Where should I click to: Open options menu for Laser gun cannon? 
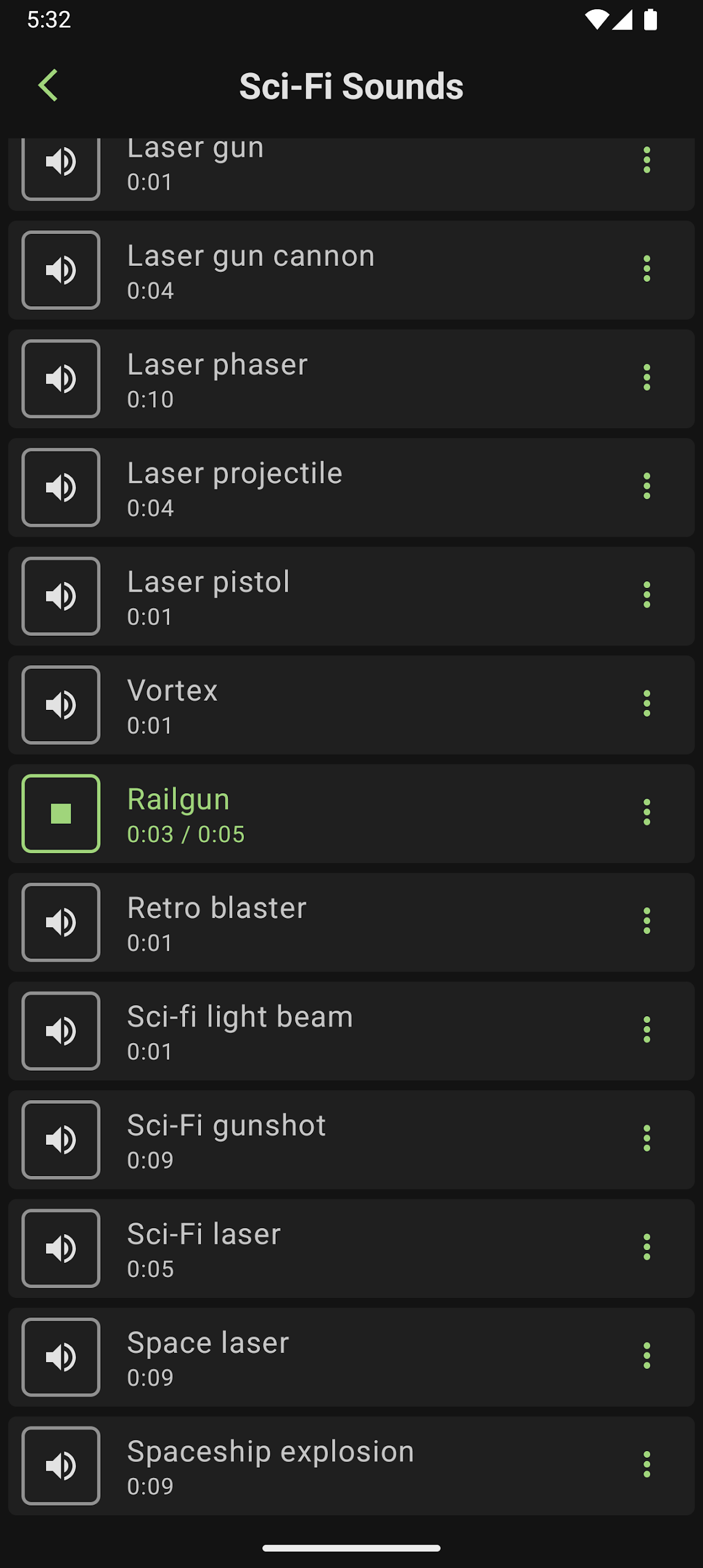click(647, 269)
